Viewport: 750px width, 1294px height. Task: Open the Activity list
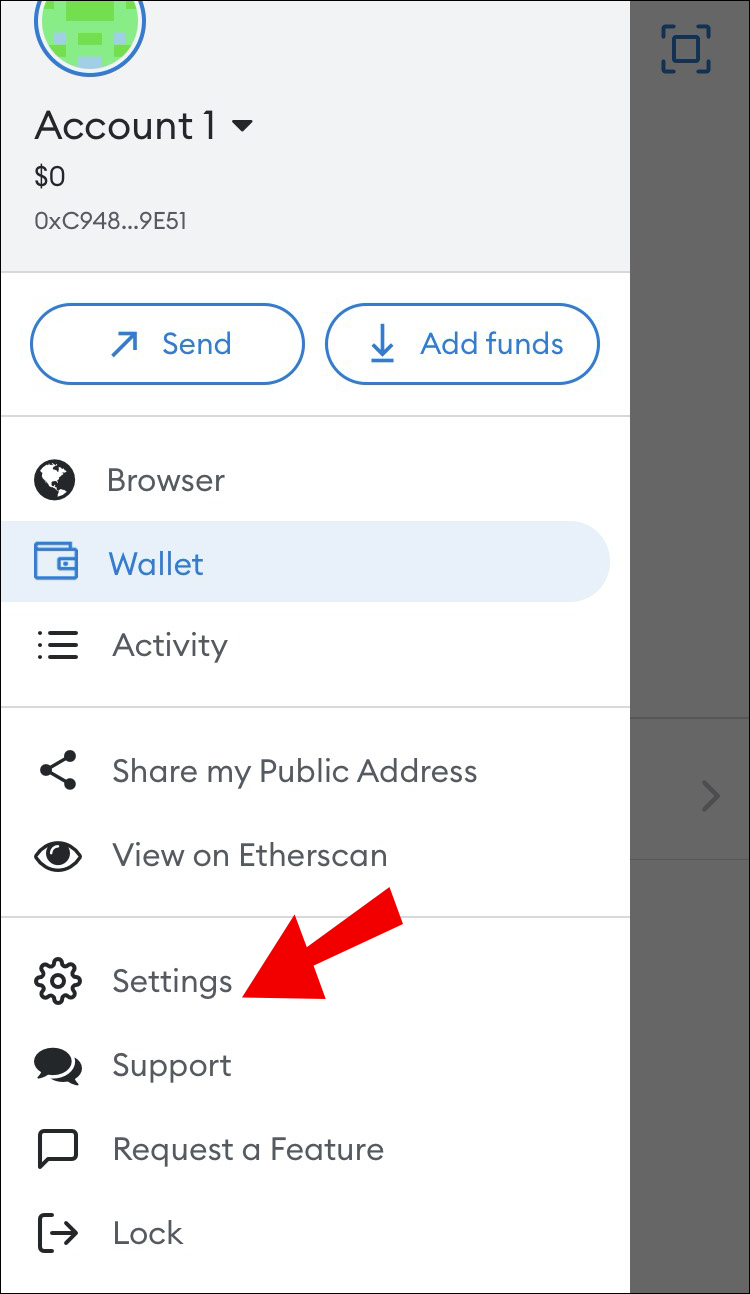[x=169, y=645]
